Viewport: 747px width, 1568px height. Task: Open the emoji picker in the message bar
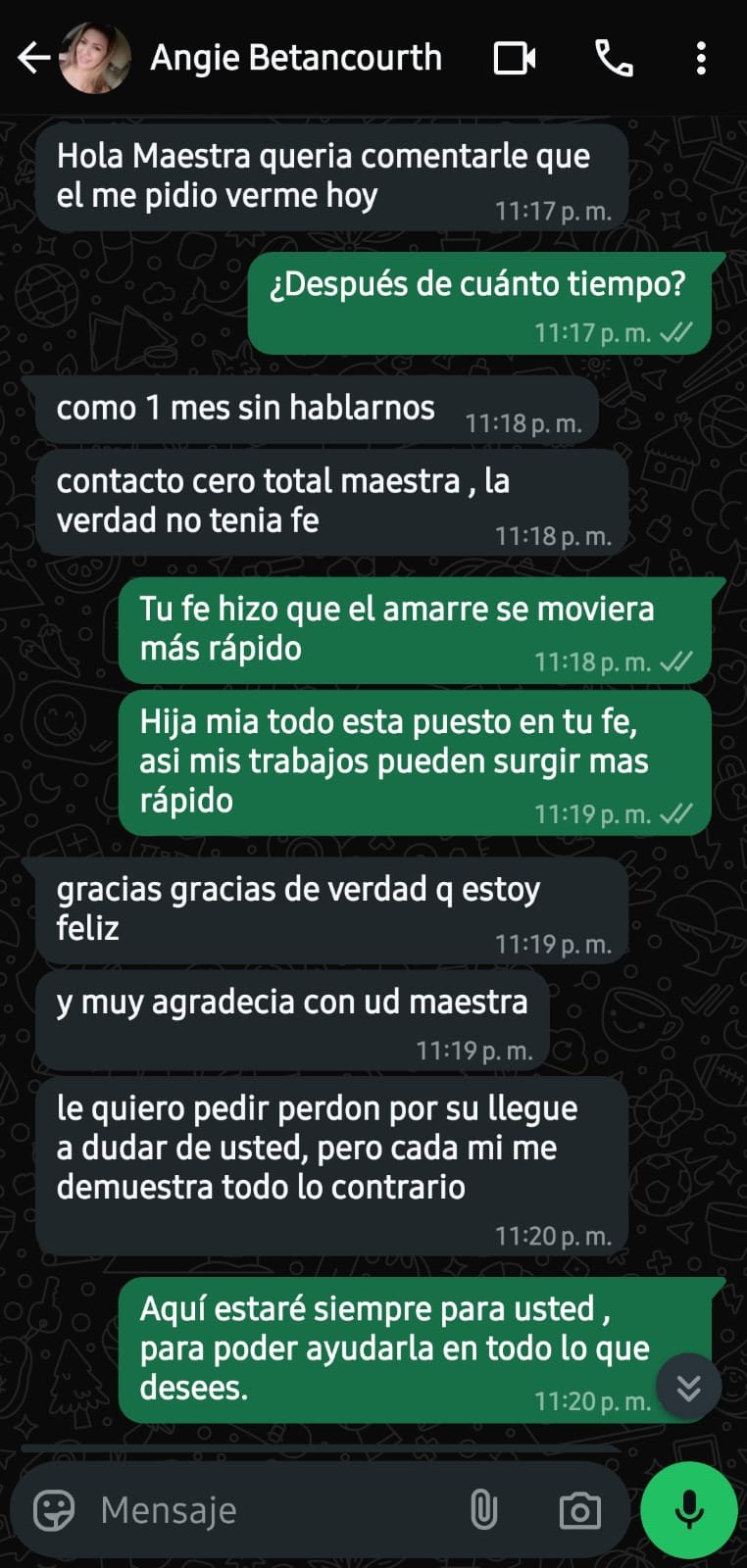(56, 1509)
